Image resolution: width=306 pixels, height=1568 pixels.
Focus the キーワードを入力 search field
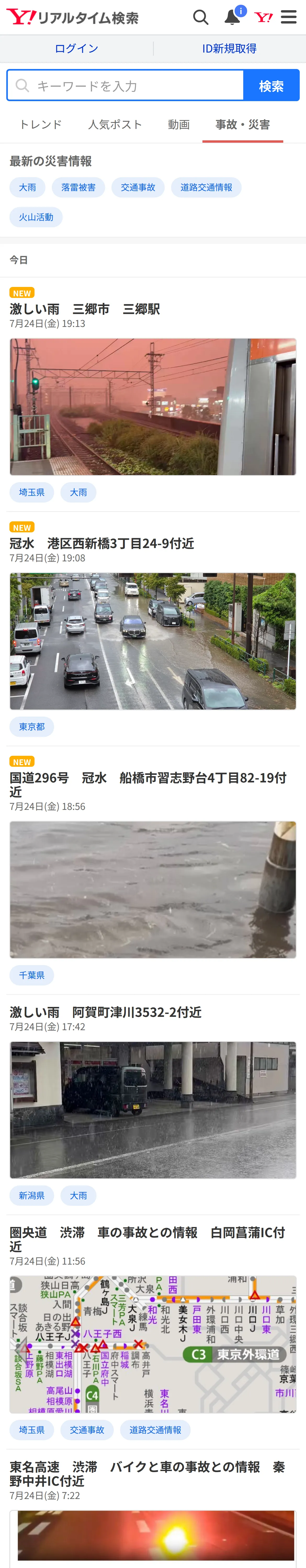tap(126, 86)
